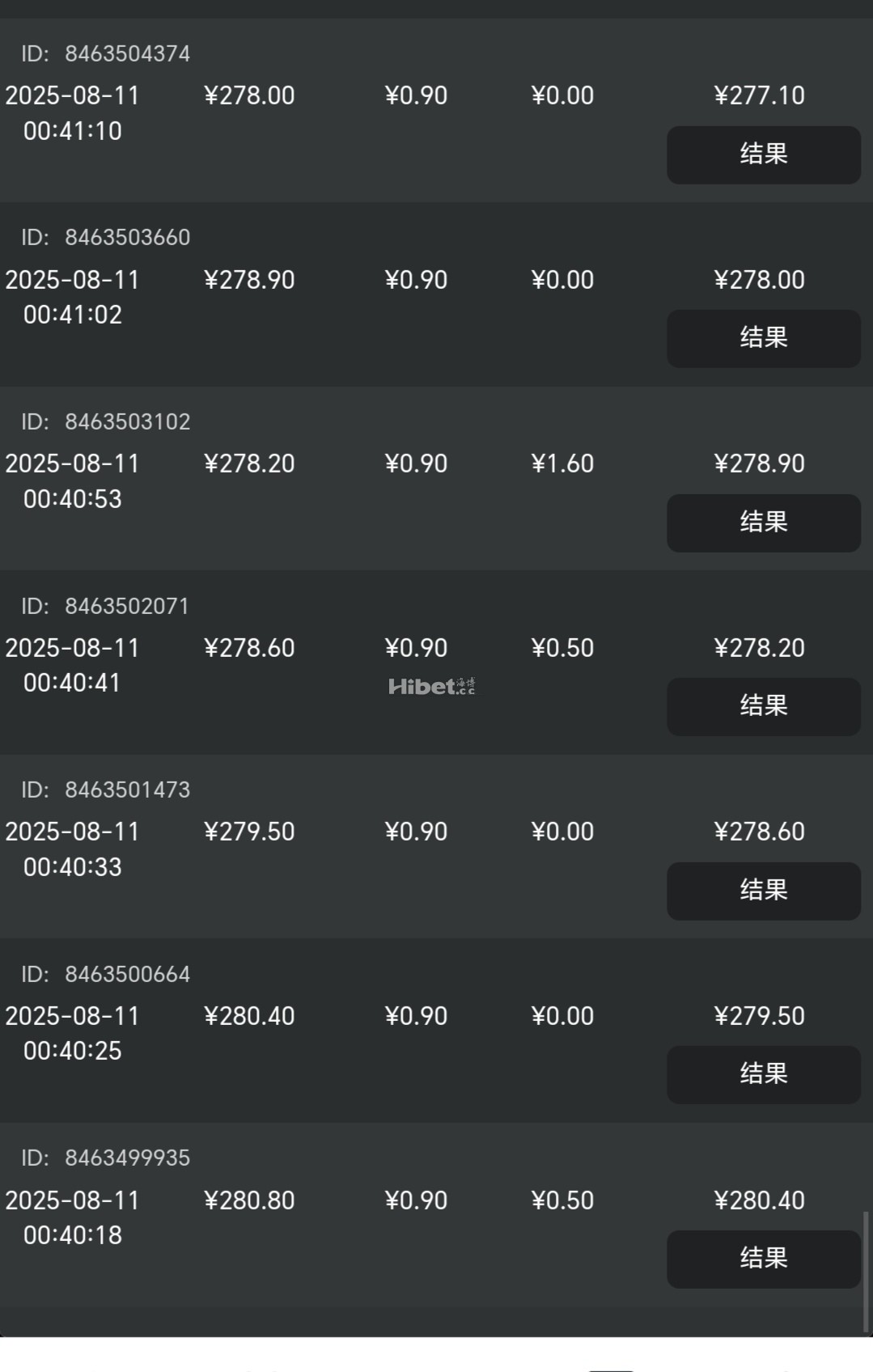The width and height of the screenshot is (873, 1372).
Task: Tap 结果 on bet ID 8463502071
Action: click(x=763, y=706)
